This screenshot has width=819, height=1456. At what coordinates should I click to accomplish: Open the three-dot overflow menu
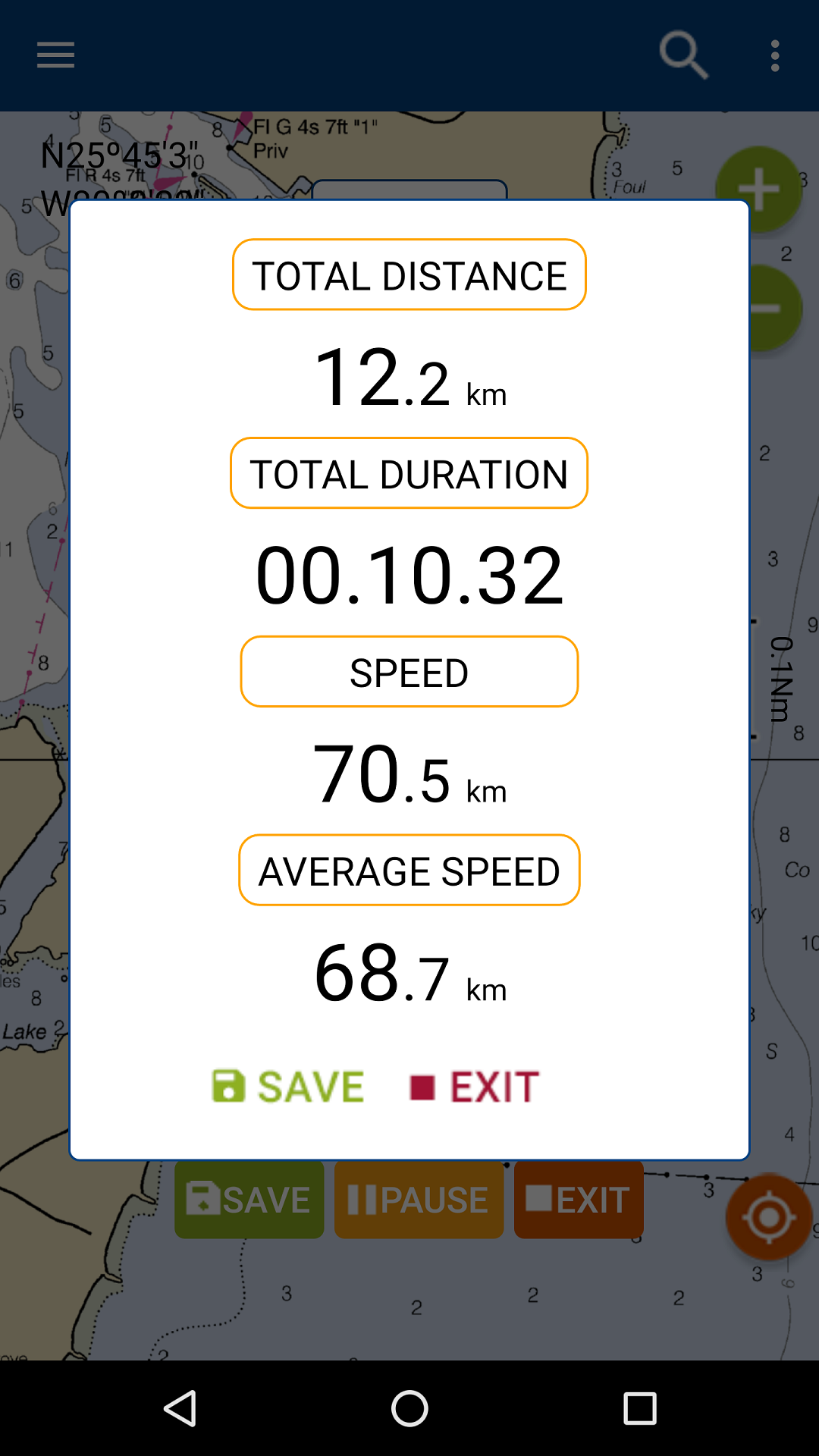(x=774, y=55)
